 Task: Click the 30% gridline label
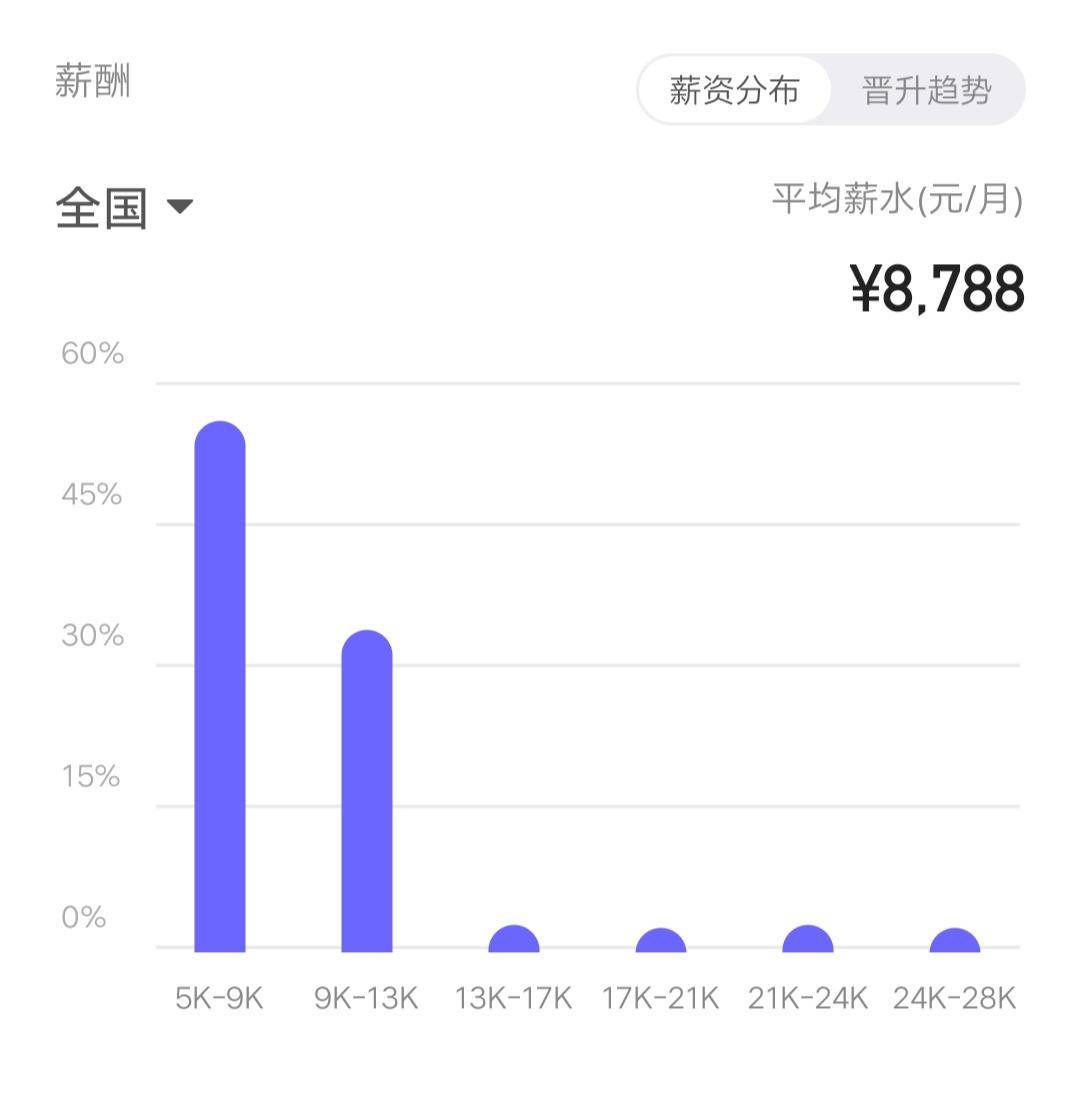click(92, 634)
